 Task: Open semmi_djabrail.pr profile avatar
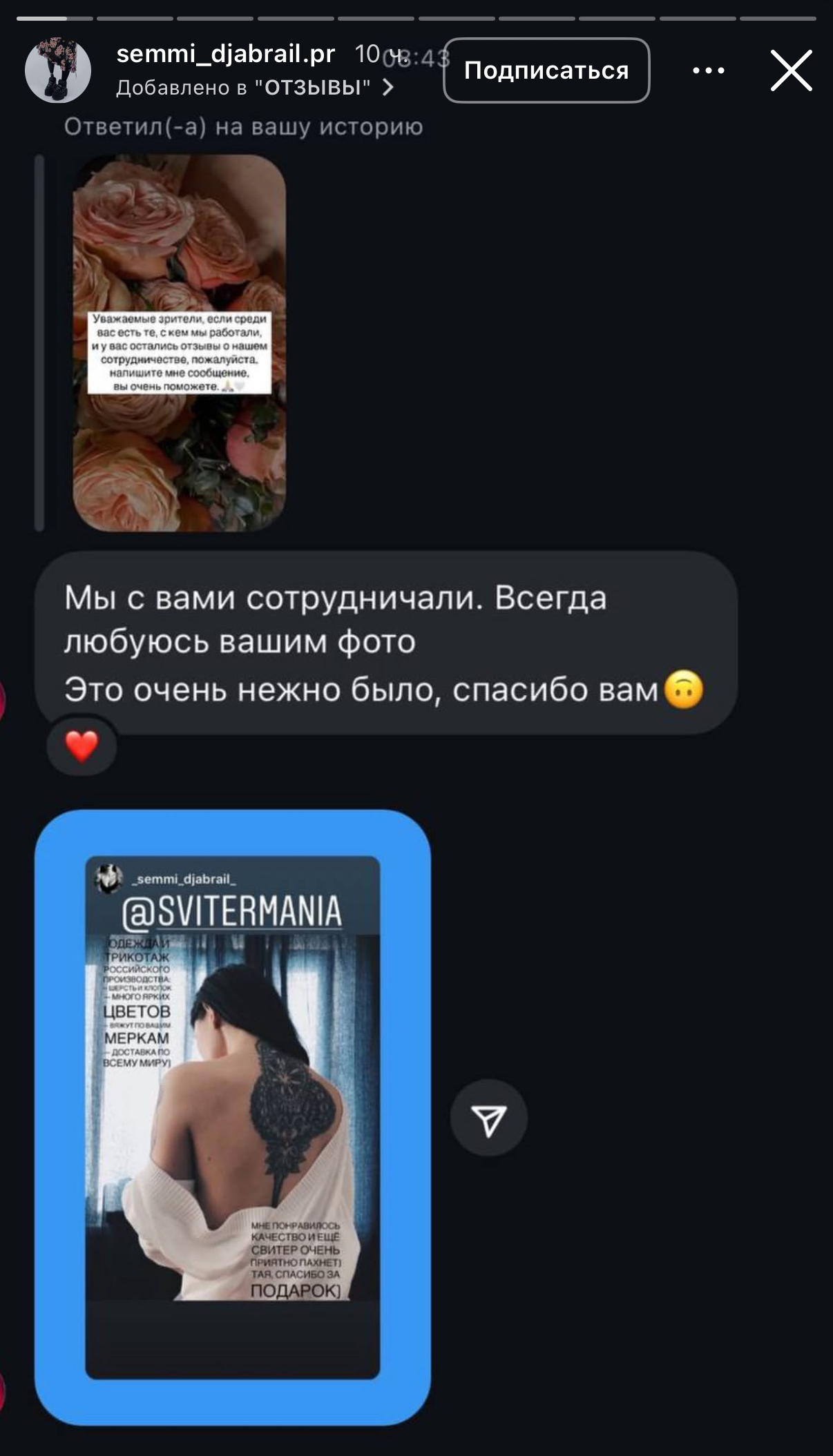click(58, 70)
